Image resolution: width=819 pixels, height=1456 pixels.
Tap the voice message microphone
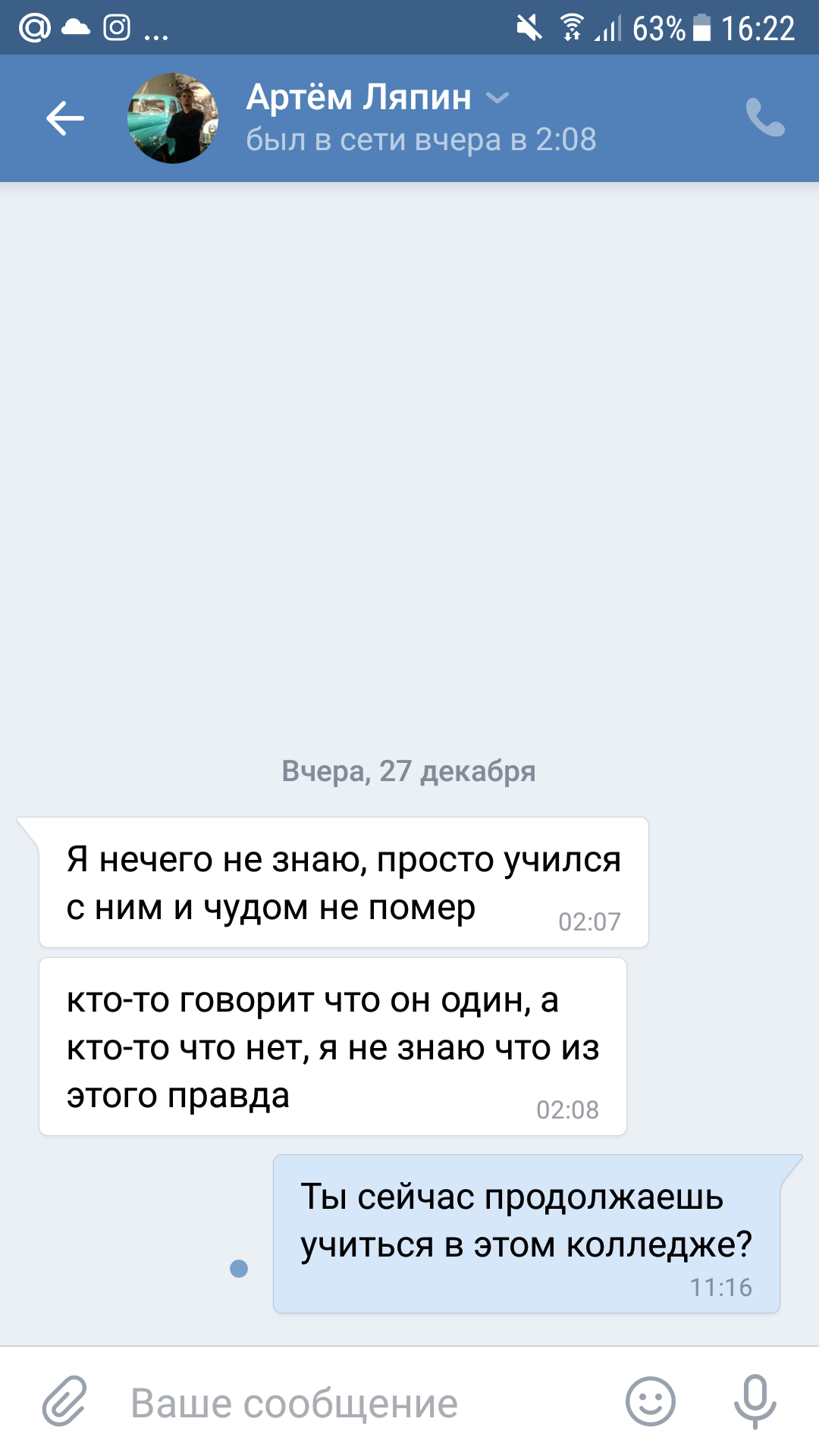click(x=755, y=1401)
